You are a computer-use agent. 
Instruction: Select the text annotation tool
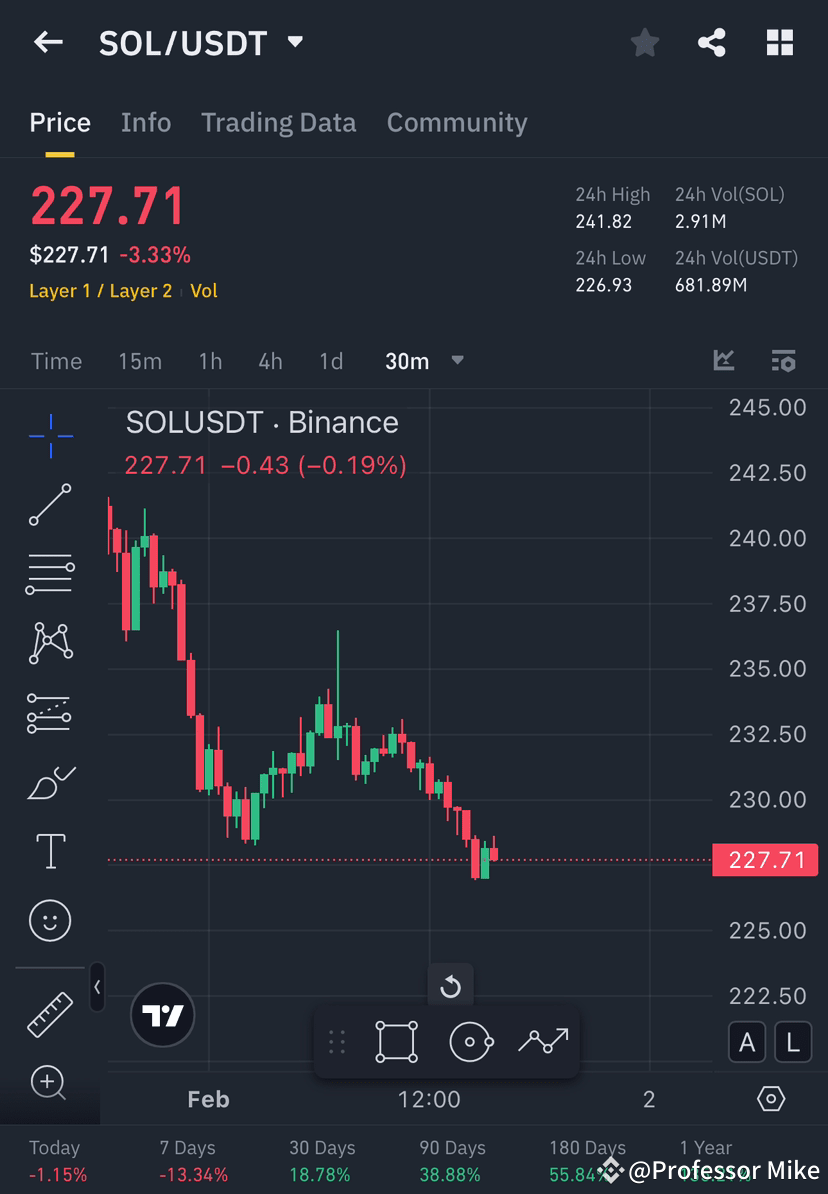tap(50, 850)
